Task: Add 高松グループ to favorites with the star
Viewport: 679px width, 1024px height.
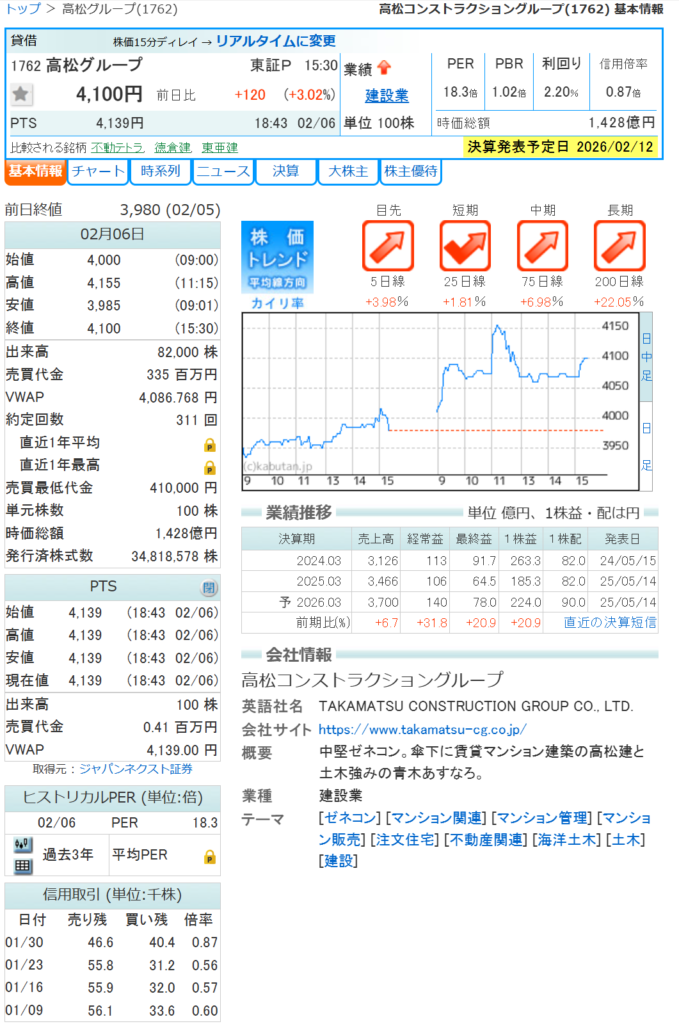Action: click(x=22, y=95)
